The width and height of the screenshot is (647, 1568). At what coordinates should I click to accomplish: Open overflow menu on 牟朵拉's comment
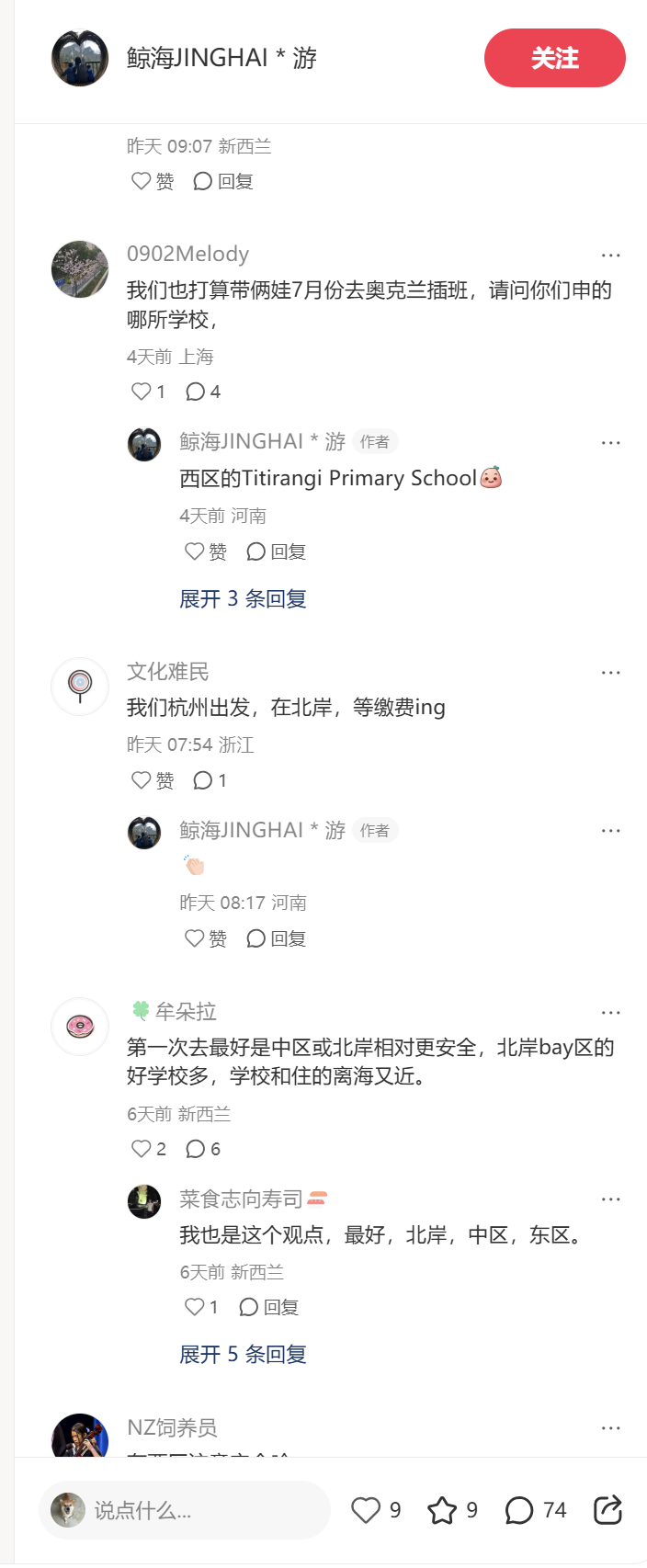610,1013
